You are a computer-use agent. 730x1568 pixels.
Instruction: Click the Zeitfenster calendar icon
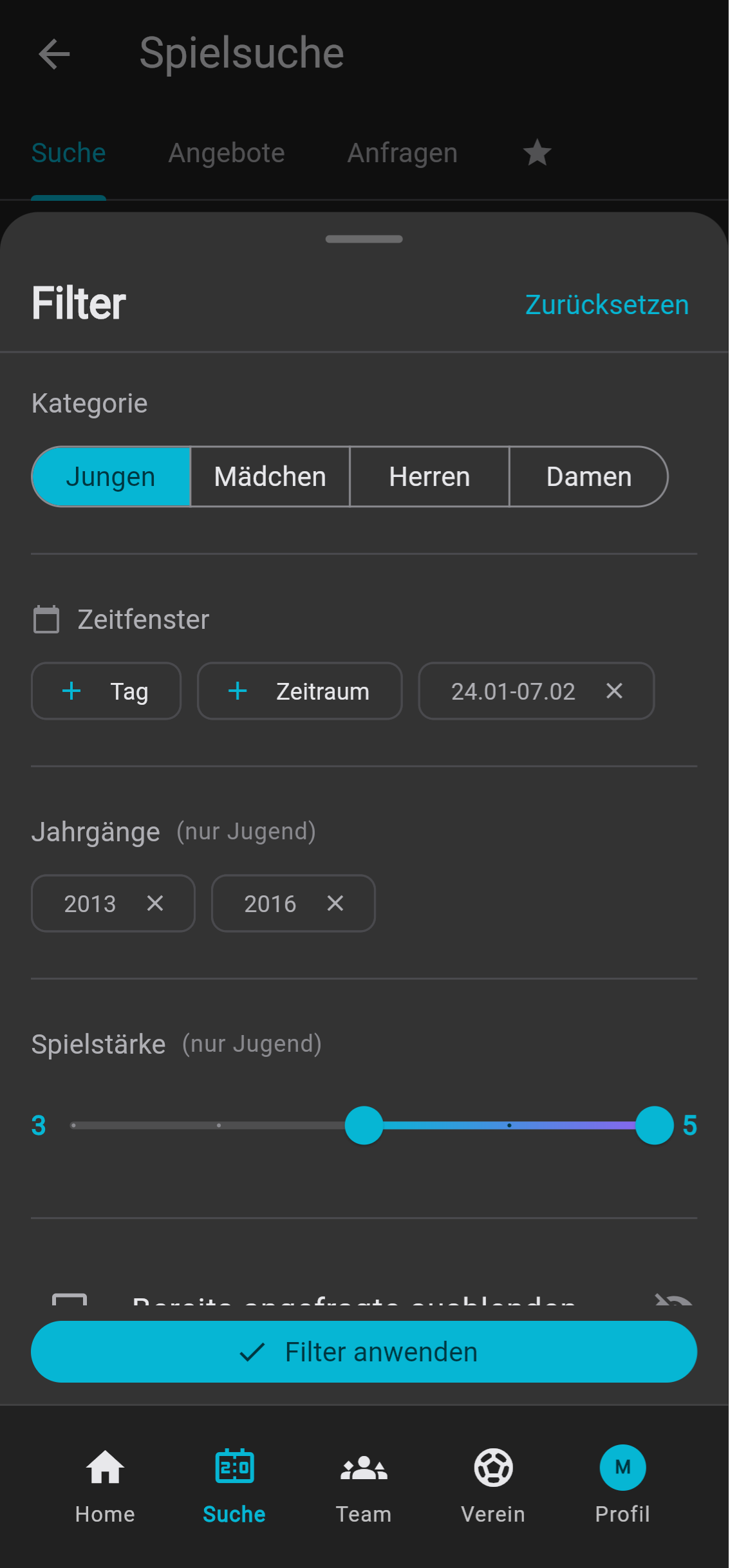[x=45, y=619]
